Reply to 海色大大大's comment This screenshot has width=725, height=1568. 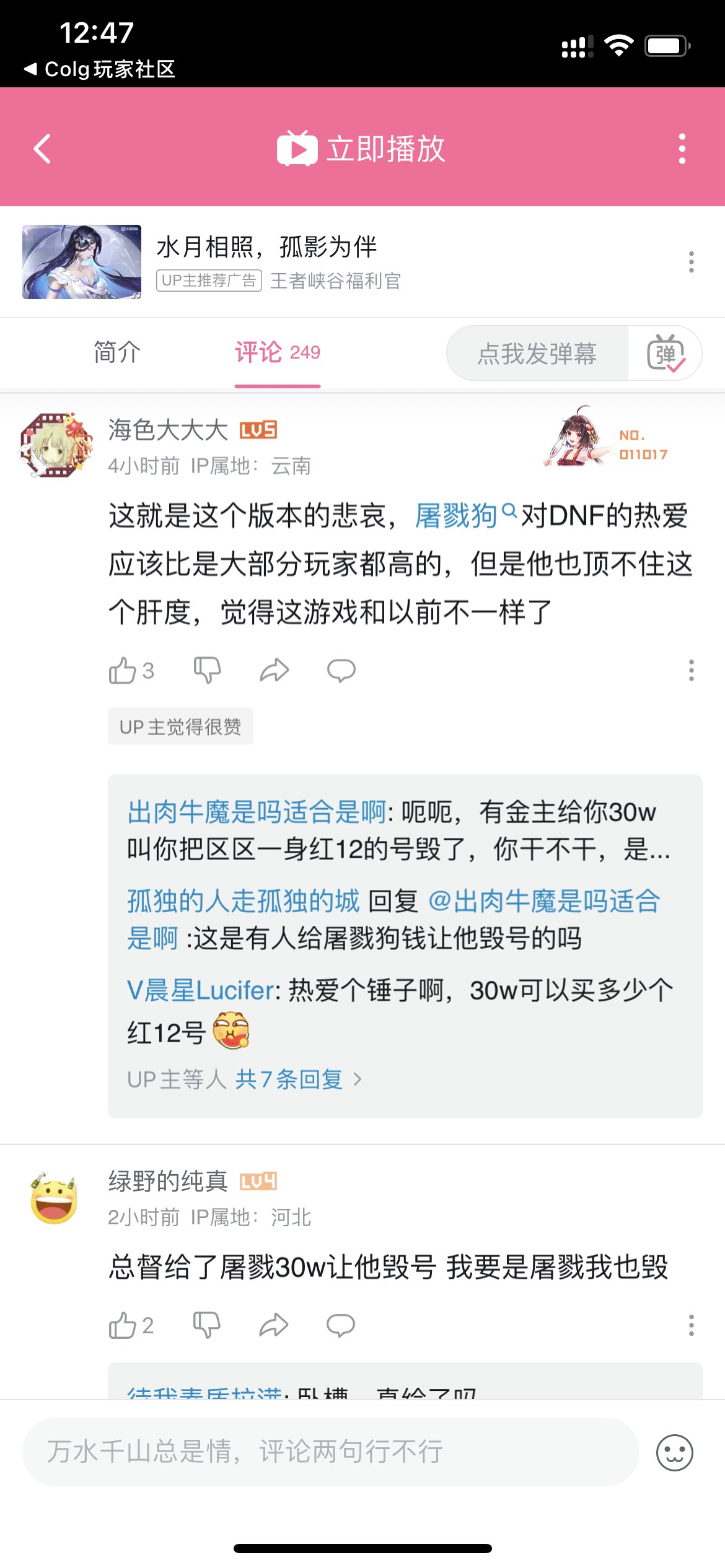pyautogui.click(x=341, y=671)
